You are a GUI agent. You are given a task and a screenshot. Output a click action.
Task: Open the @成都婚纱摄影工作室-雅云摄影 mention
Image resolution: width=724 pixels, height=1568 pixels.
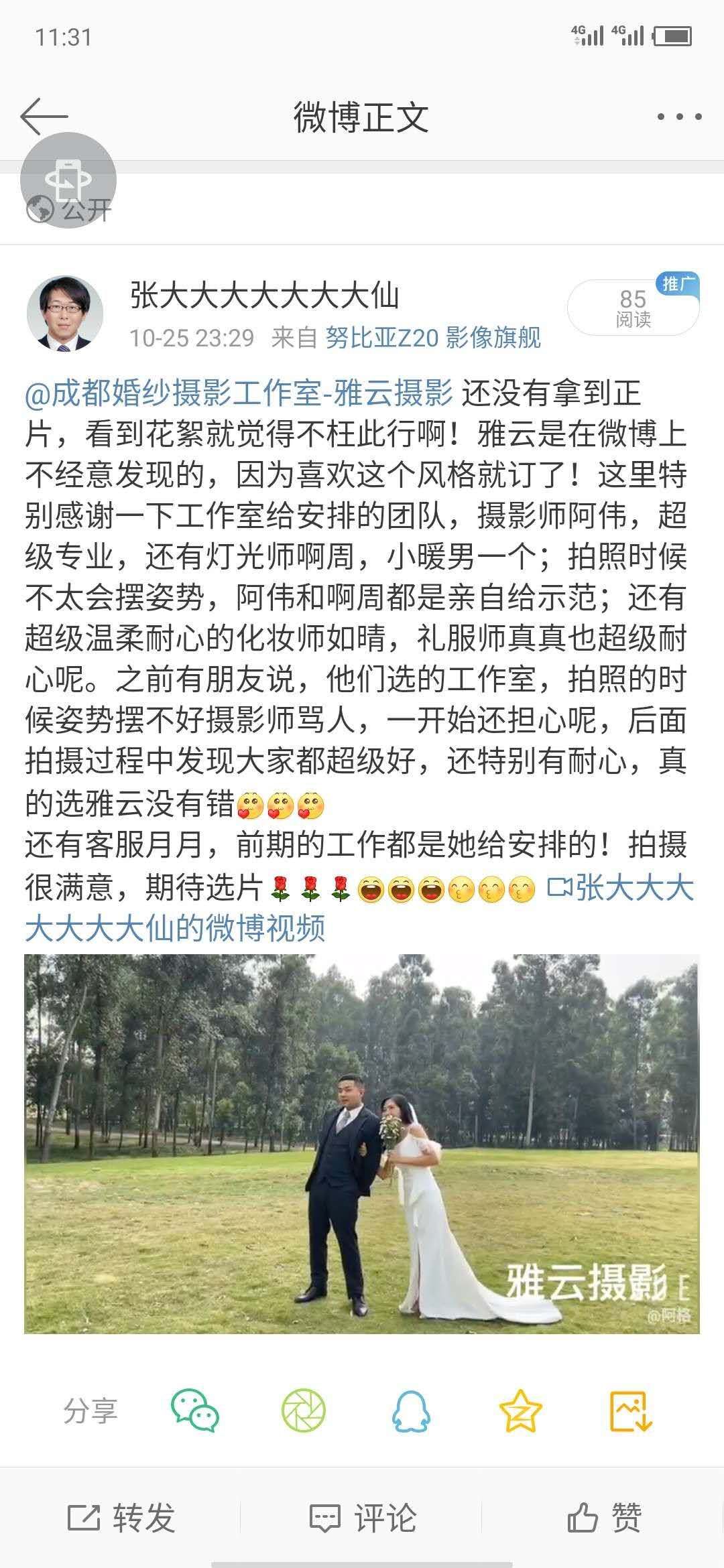coord(239,394)
